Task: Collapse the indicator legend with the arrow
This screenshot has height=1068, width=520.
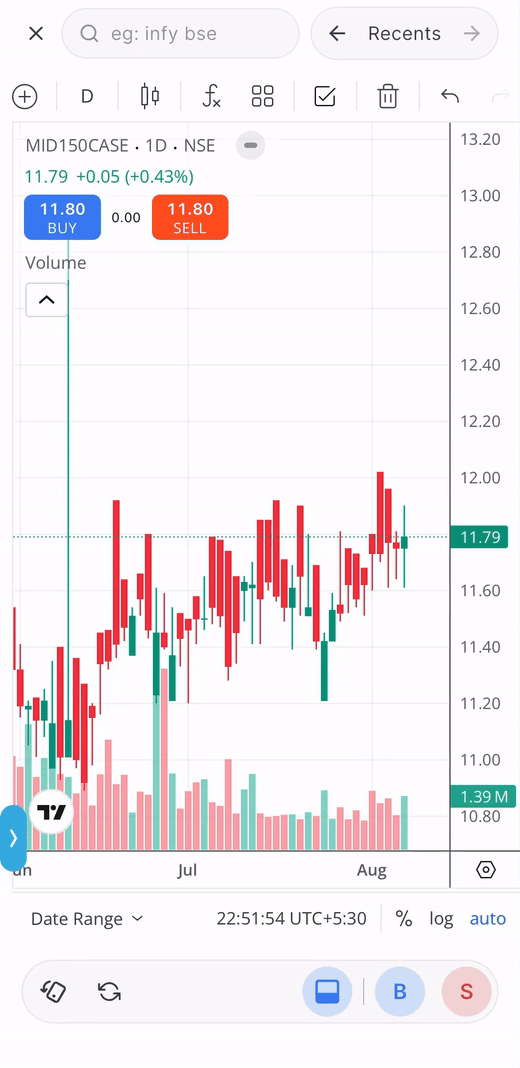Action: pos(46,300)
